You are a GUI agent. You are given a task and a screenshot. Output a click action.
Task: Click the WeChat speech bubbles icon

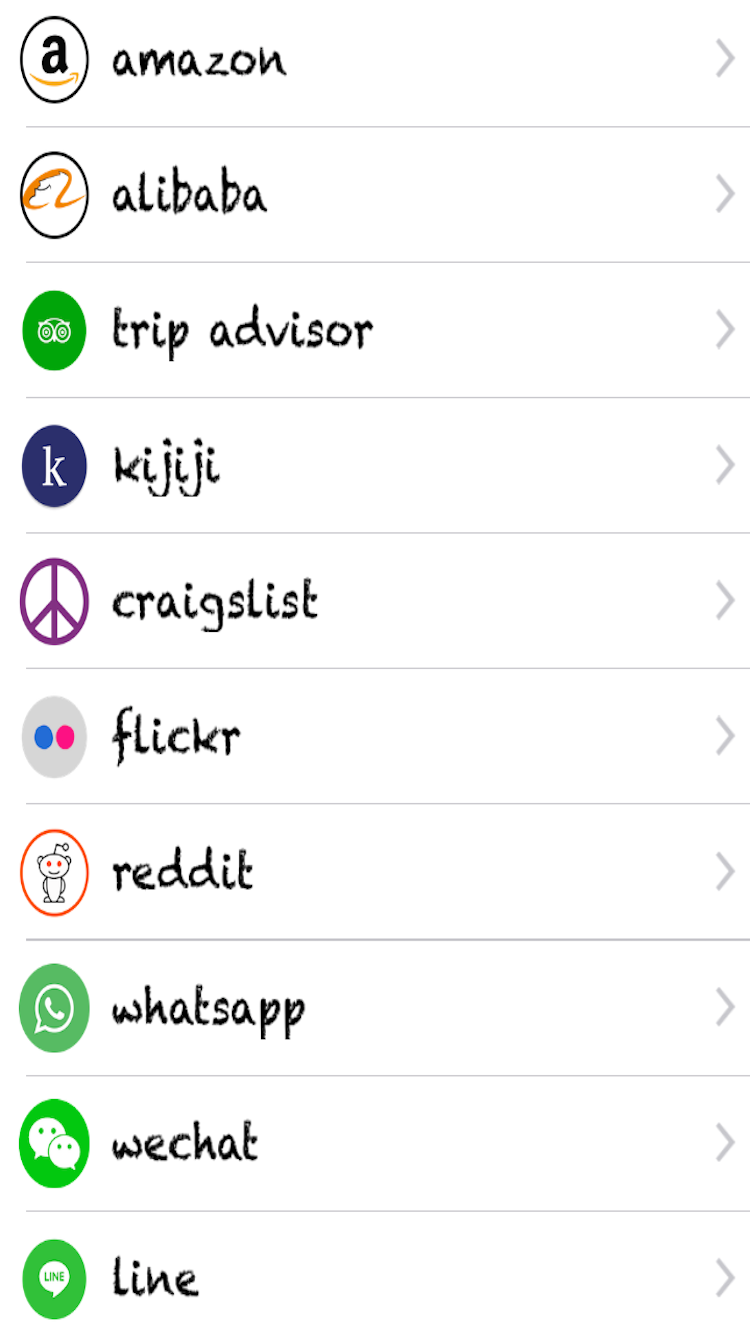(x=54, y=1144)
